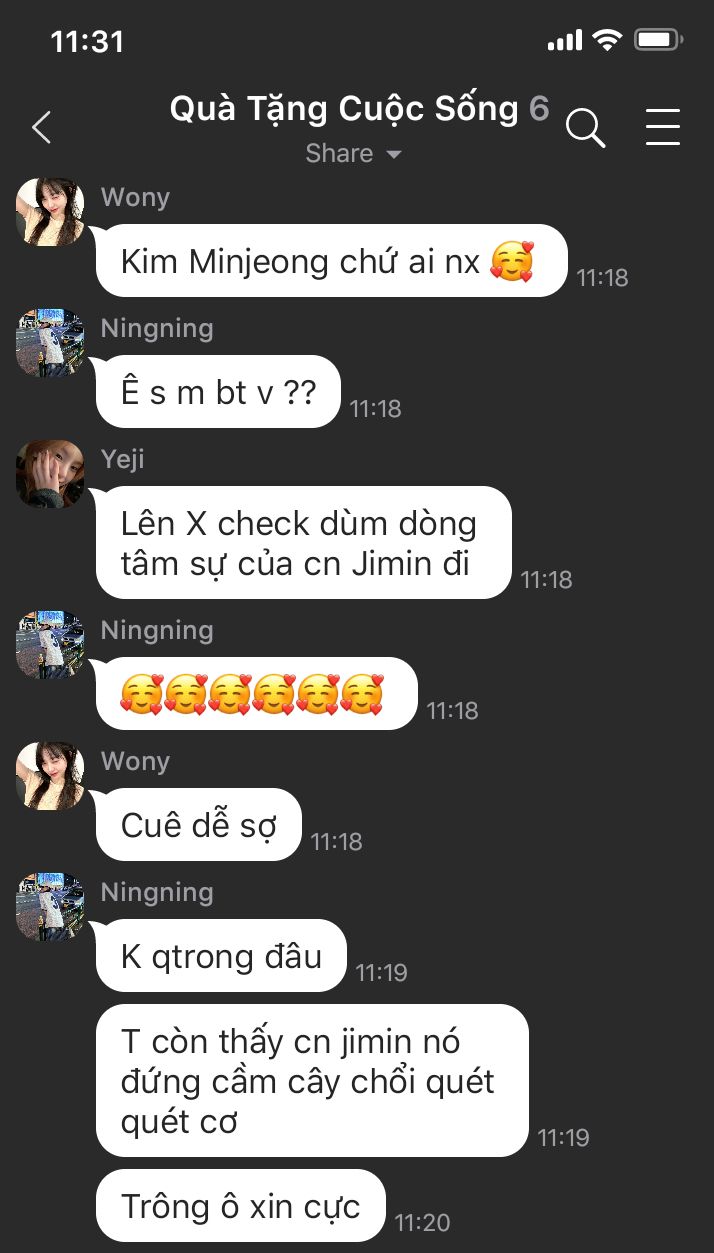
Task: Search messages in this chat
Action: tap(585, 128)
